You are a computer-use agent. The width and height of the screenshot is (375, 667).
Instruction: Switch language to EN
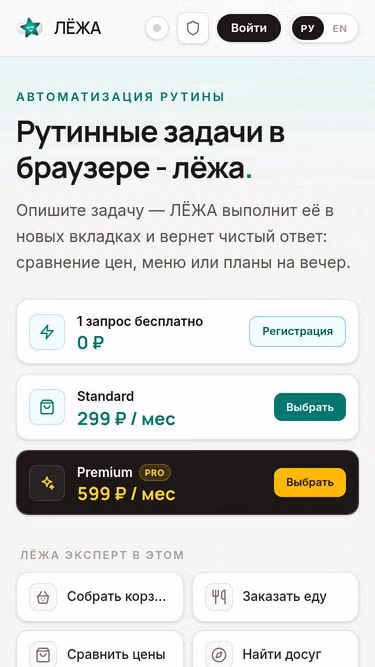pyautogui.click(x=340, y=29)
